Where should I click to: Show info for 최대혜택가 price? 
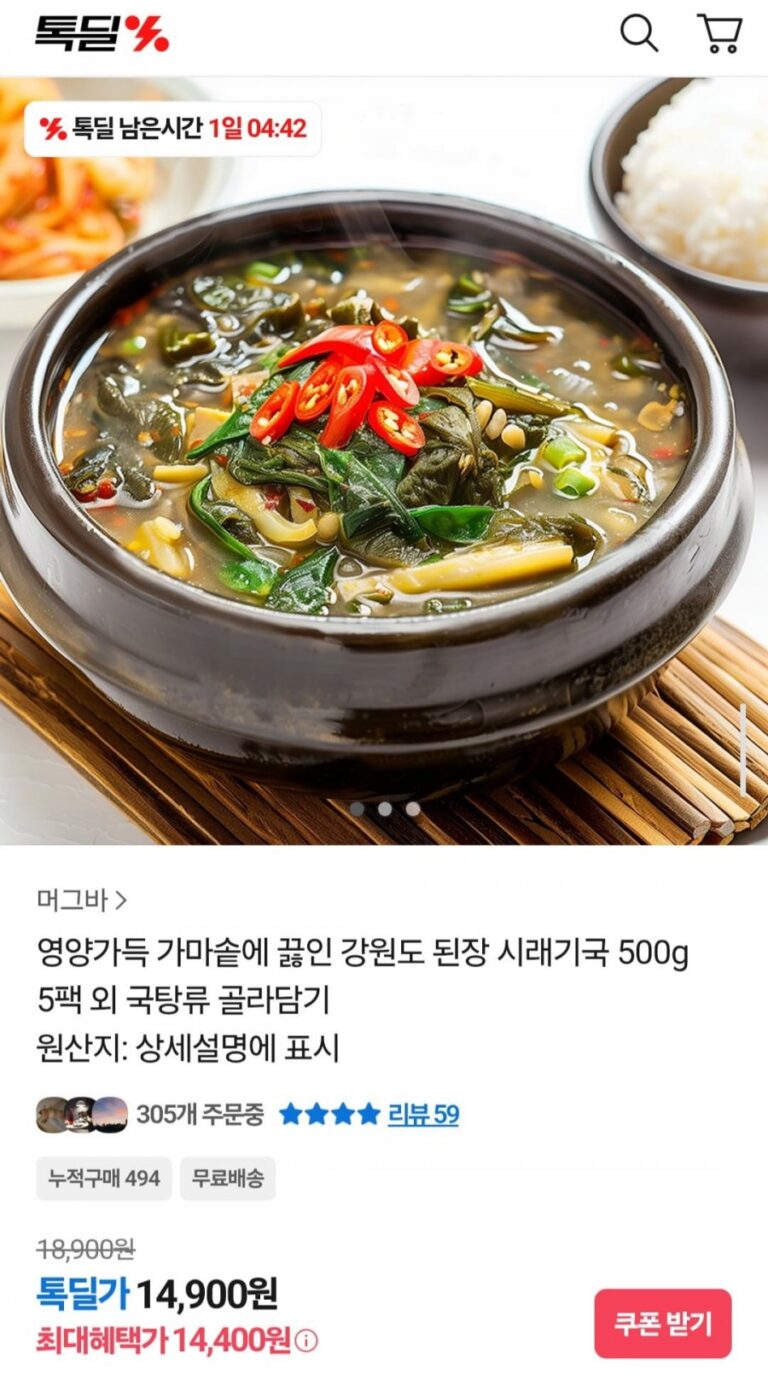click(x=307, y=1340)
